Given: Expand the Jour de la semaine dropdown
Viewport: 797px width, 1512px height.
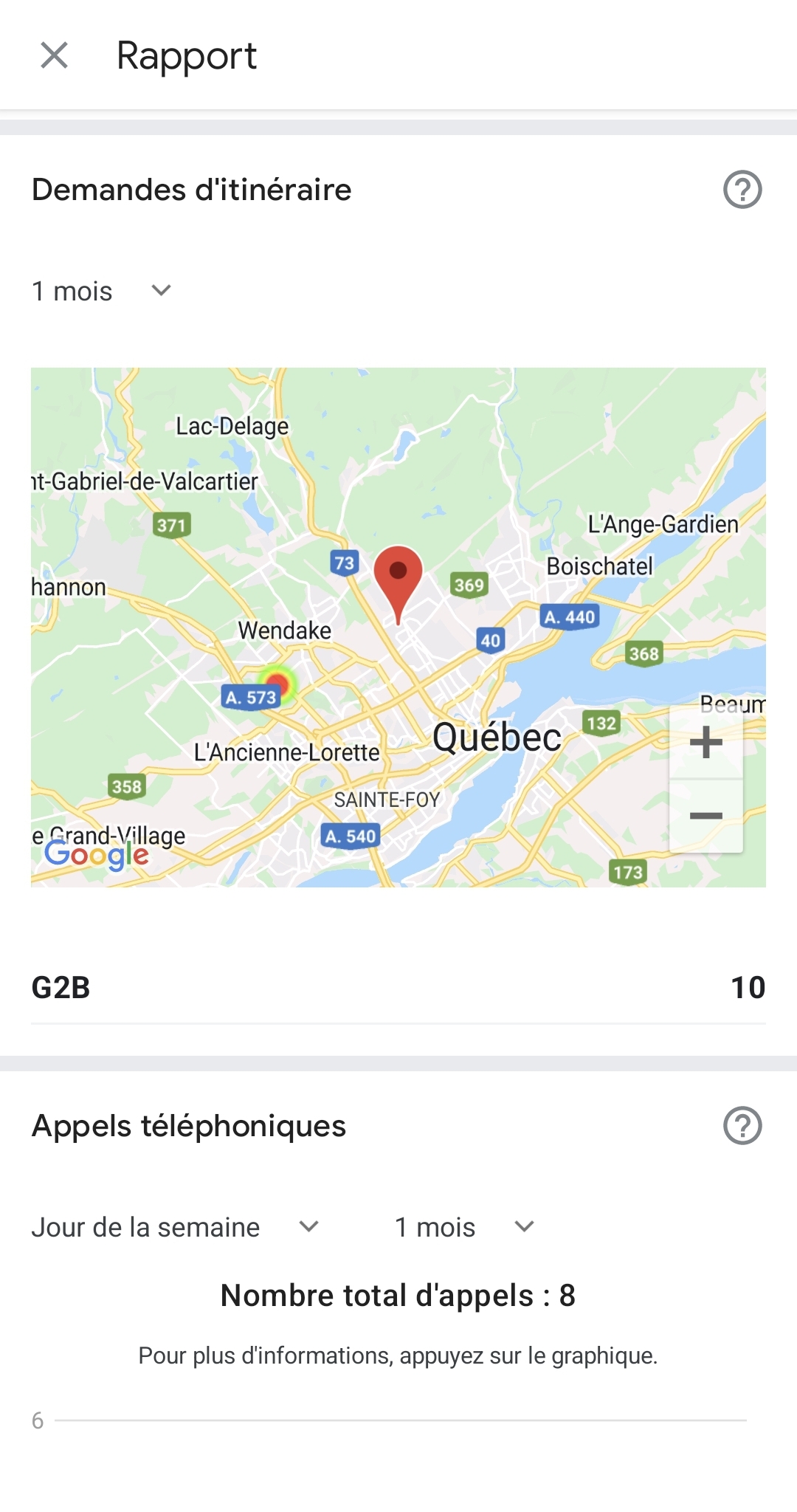Looking at the screenshot, I should [175, 1227].
